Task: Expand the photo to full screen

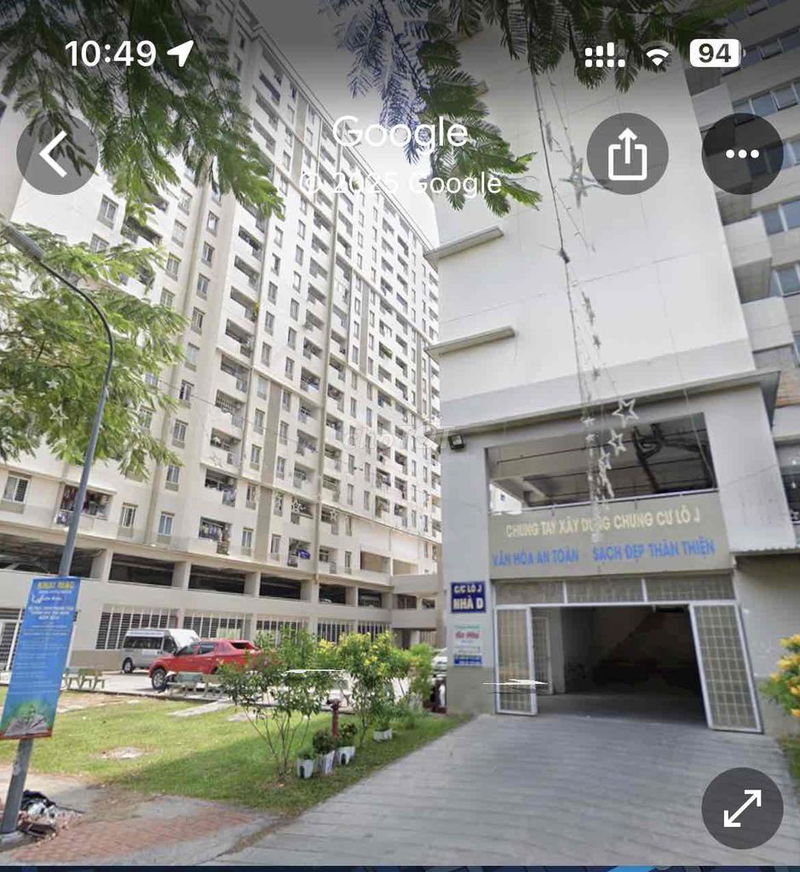Action: pos(742,808)
